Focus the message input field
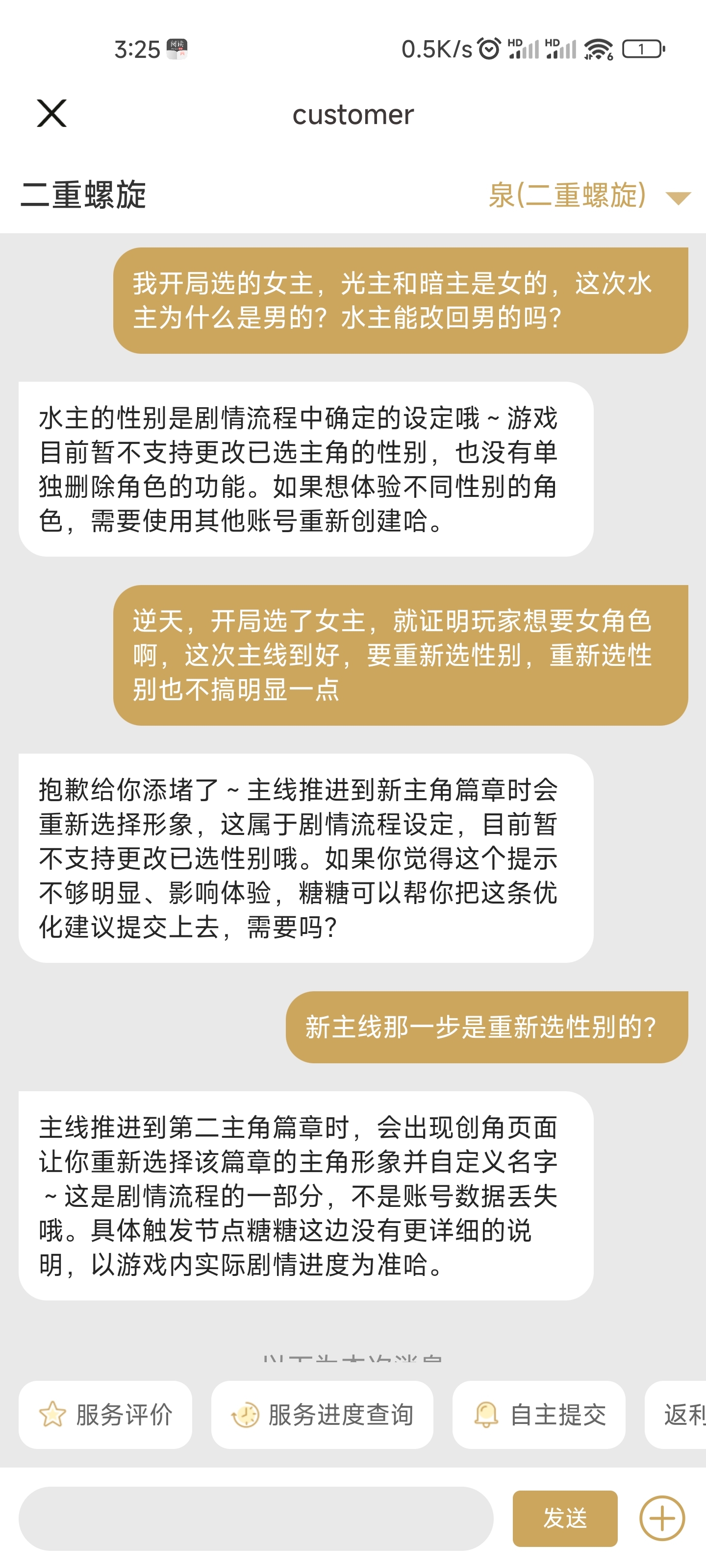The height and width of the screenshot is (1568, 706). (x=256, y=1519)
